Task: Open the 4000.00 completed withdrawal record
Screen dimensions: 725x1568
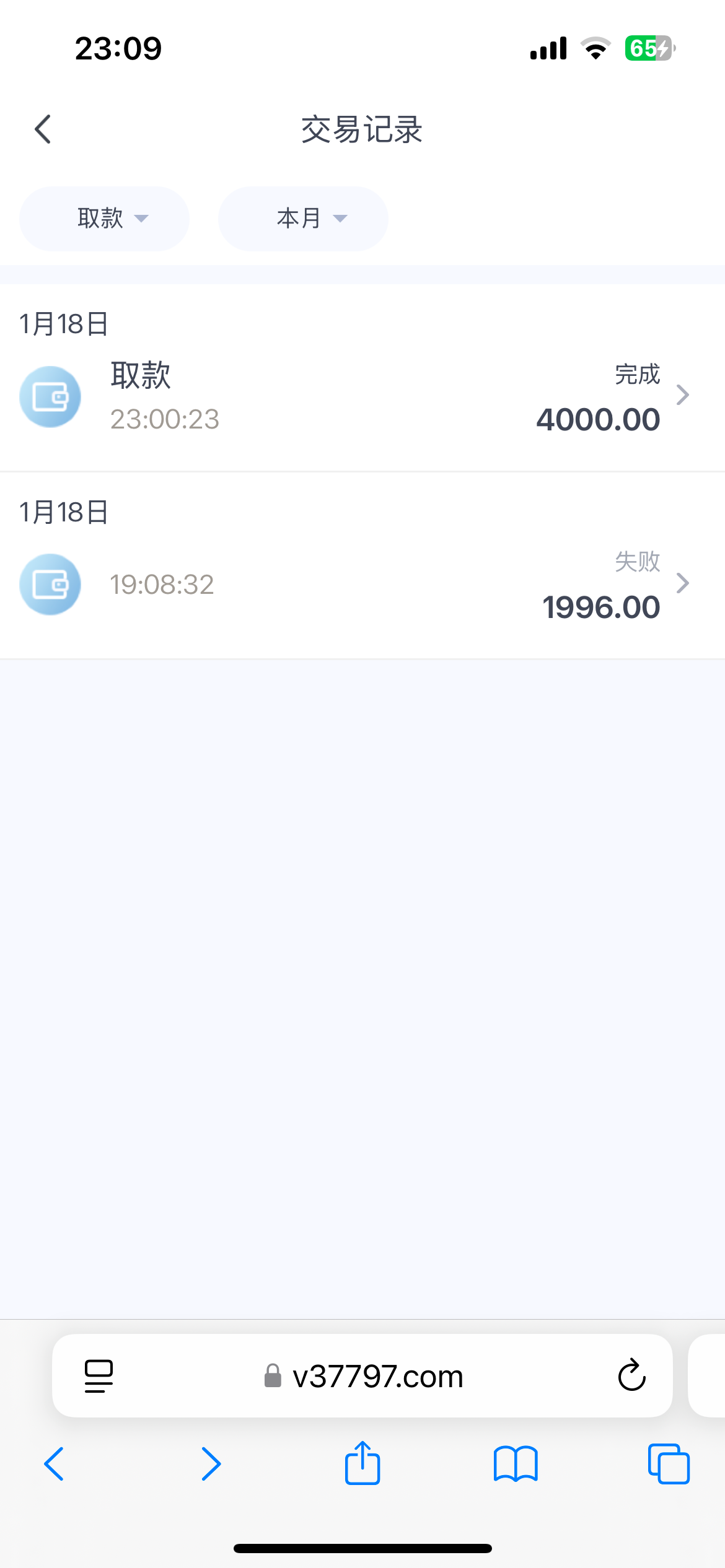Action: (x=362, y=396)
